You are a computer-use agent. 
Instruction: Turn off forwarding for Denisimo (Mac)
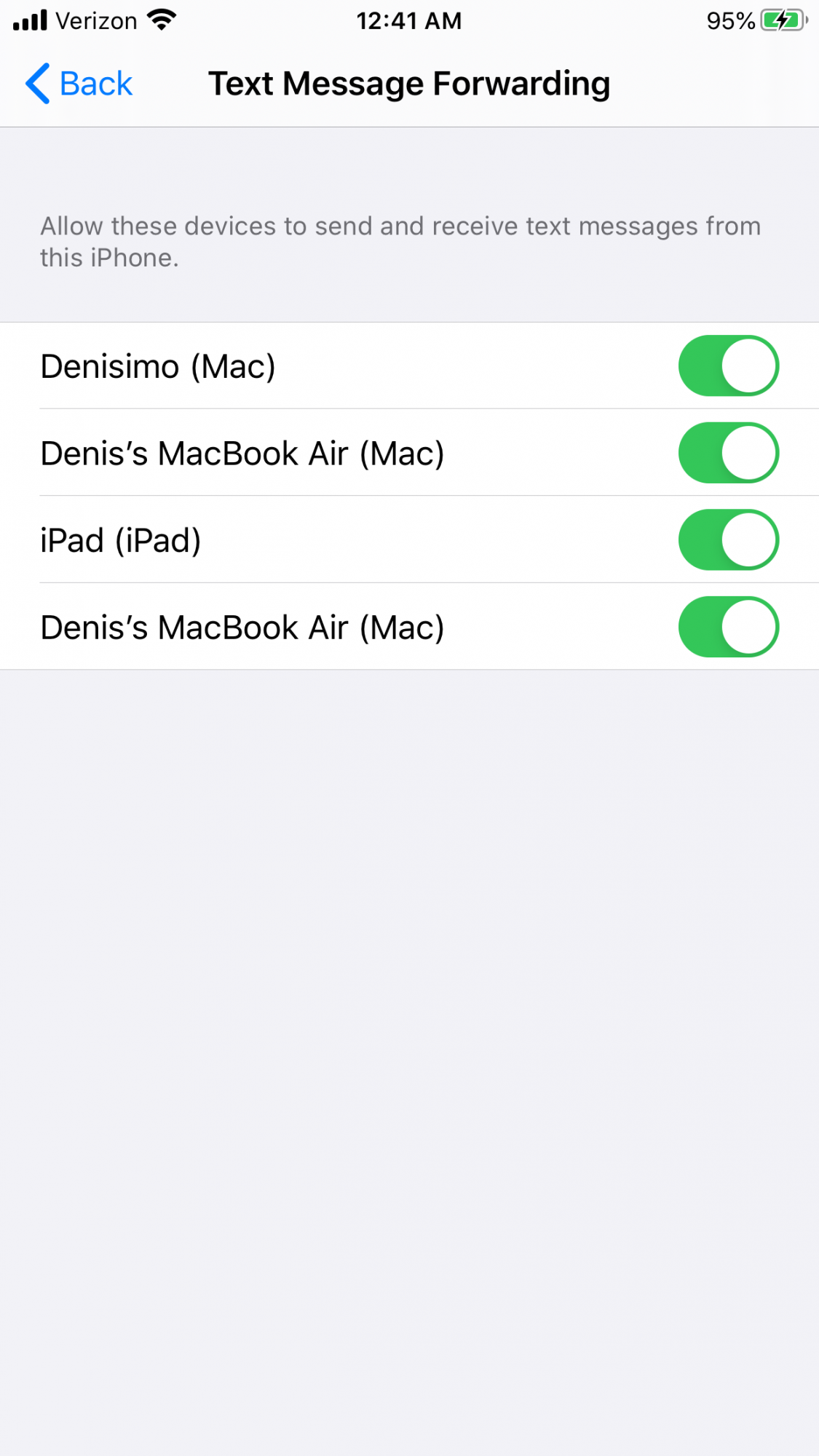click(x=729, y=365)
